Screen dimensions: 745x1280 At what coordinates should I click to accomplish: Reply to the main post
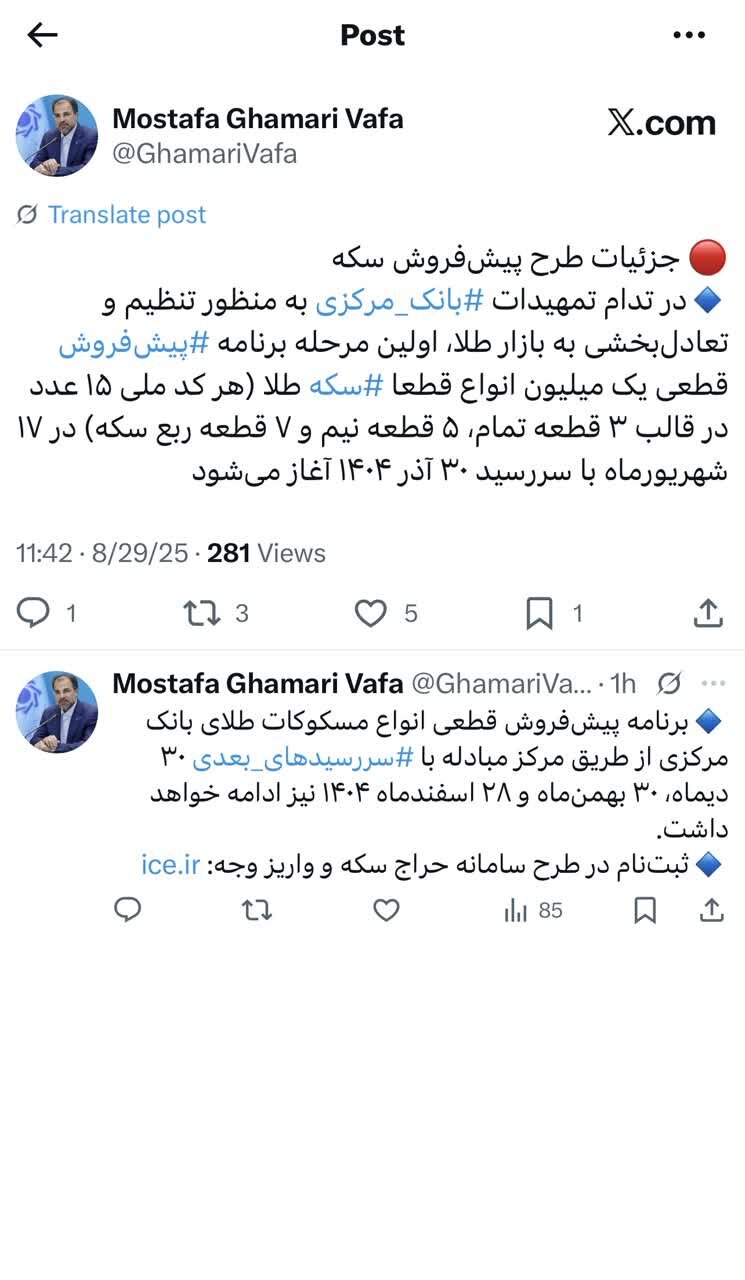point(32,613)
